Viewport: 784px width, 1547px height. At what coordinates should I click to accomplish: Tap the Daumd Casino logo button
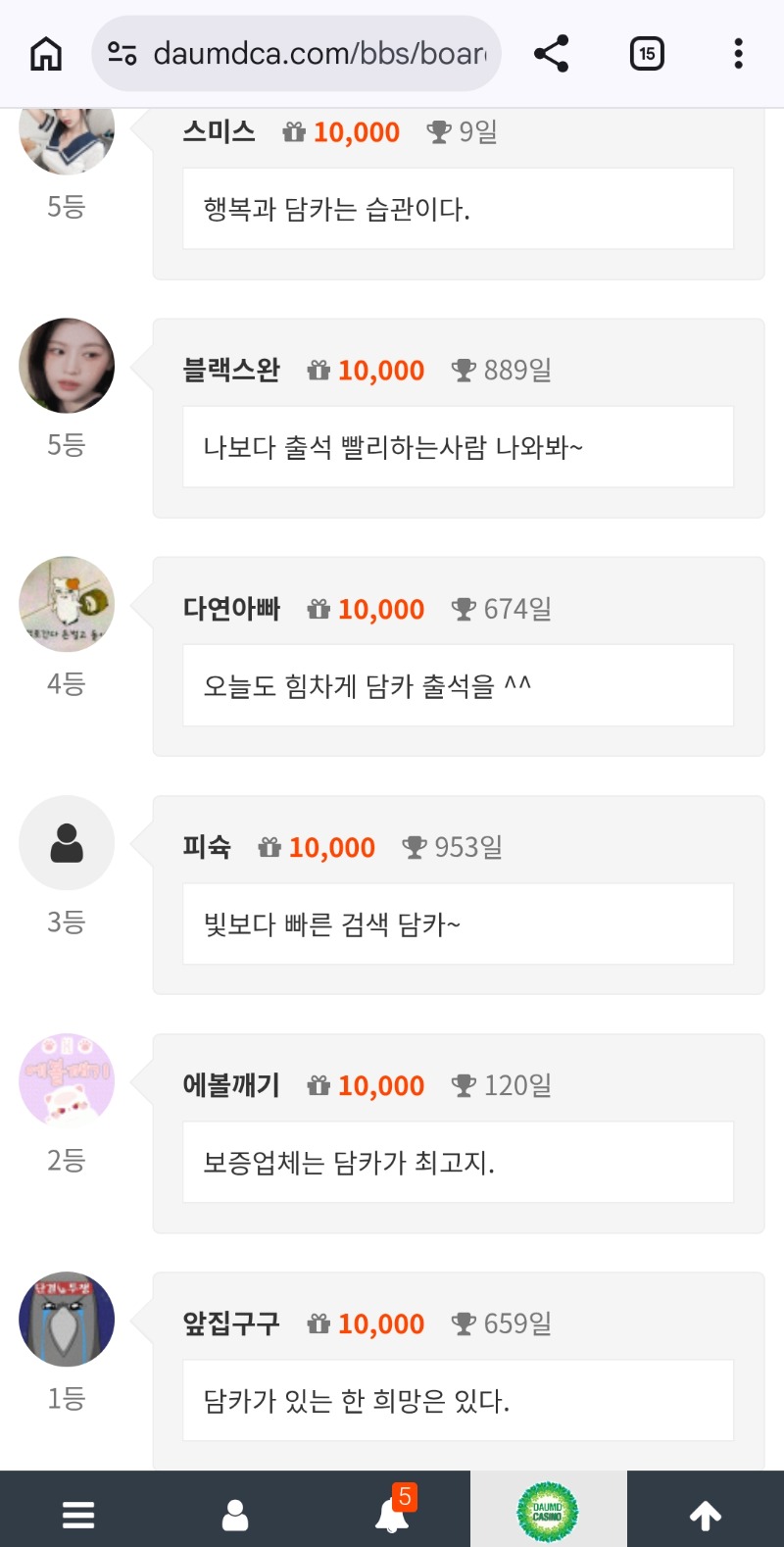548,1512
